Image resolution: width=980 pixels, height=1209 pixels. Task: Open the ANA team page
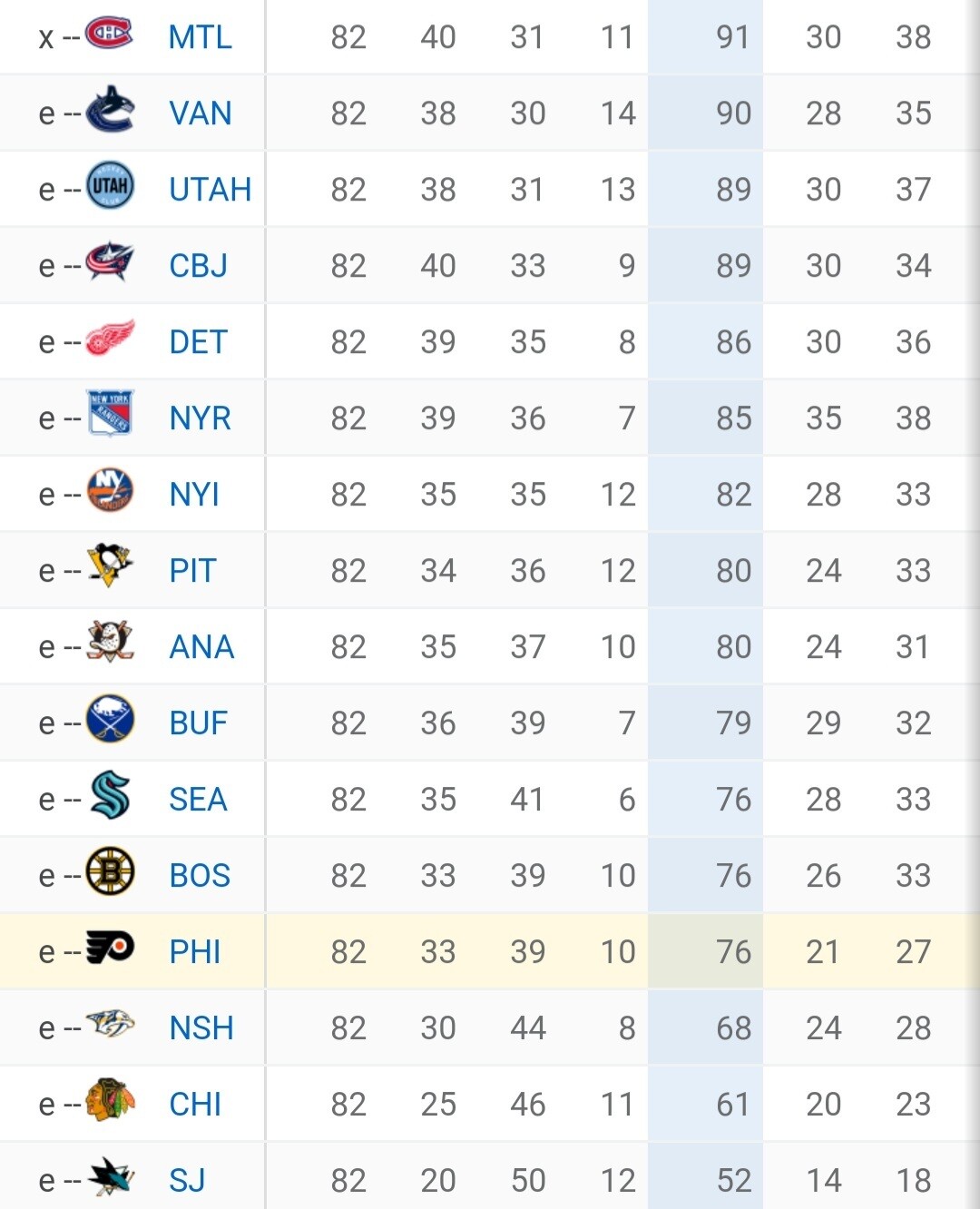tap(201, 647)
